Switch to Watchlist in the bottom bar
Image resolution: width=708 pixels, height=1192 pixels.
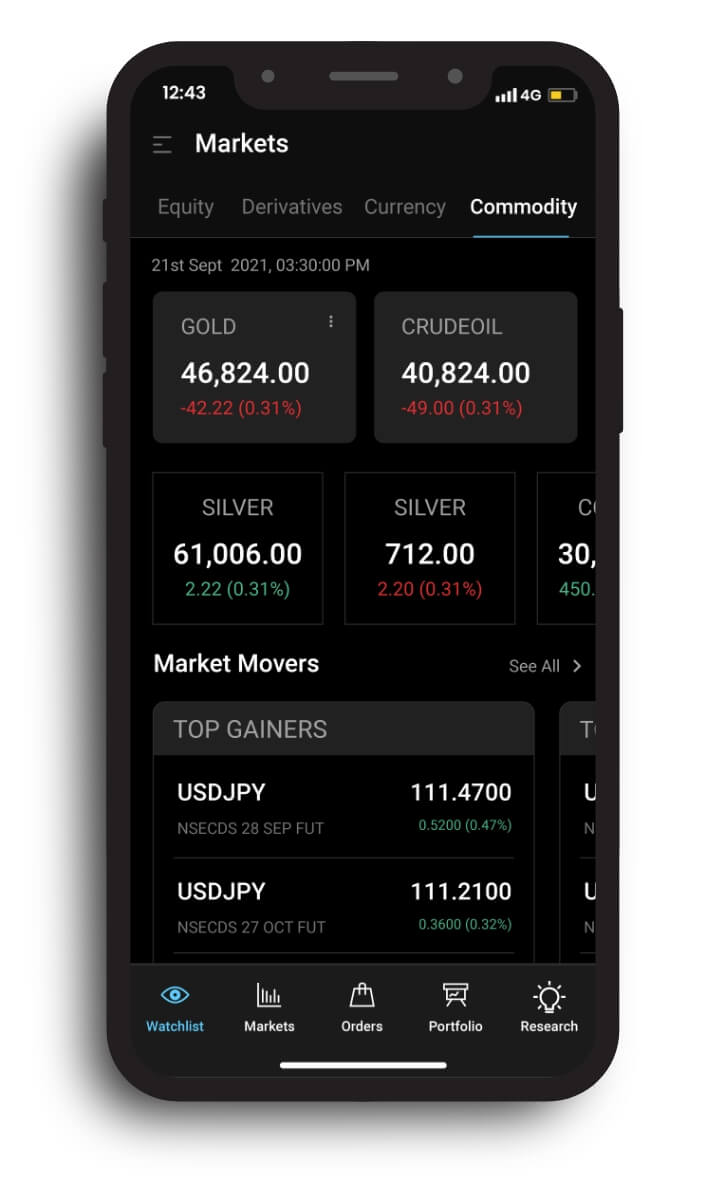(x=175, y=1007)
